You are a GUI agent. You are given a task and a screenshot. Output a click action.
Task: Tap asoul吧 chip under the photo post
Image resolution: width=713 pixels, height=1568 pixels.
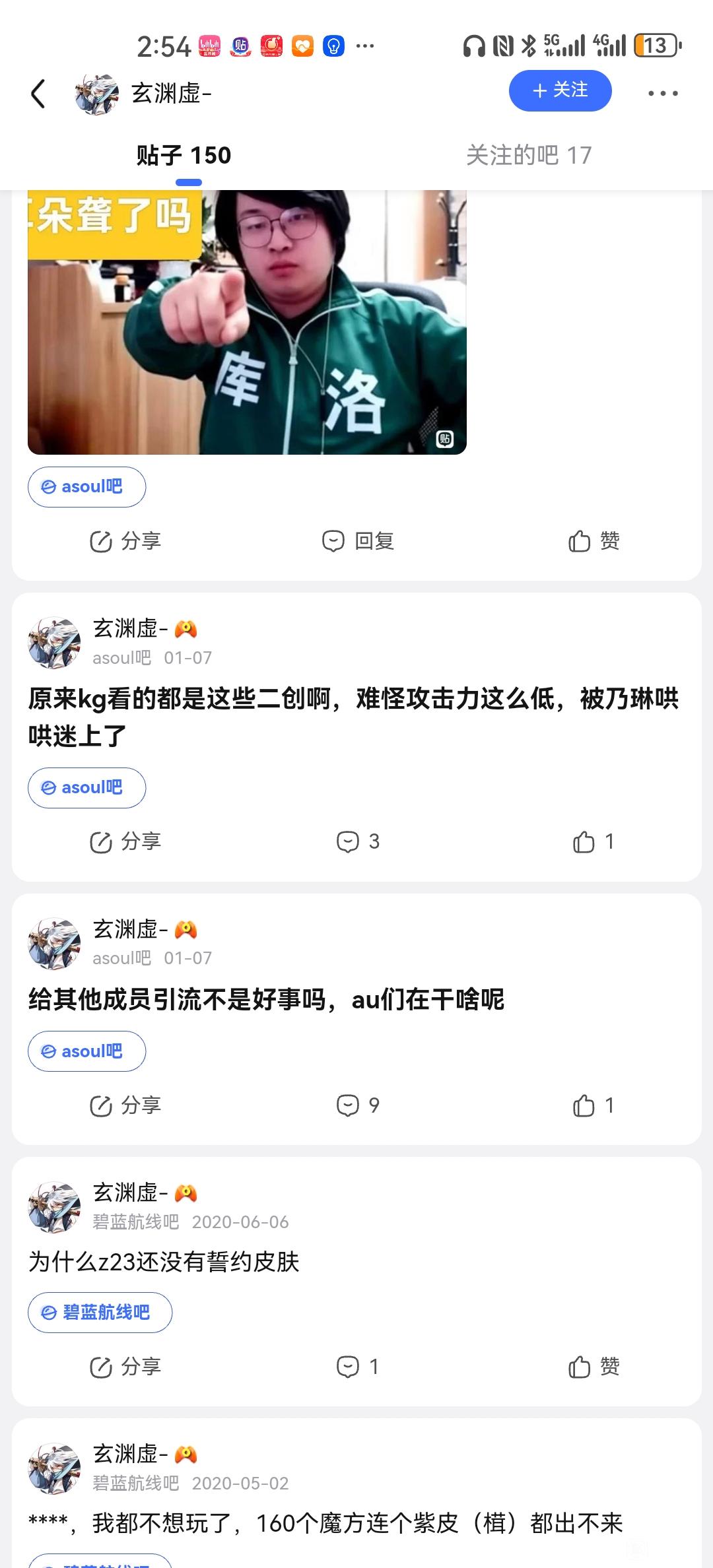pyautogui.click(x=86, y=487)
